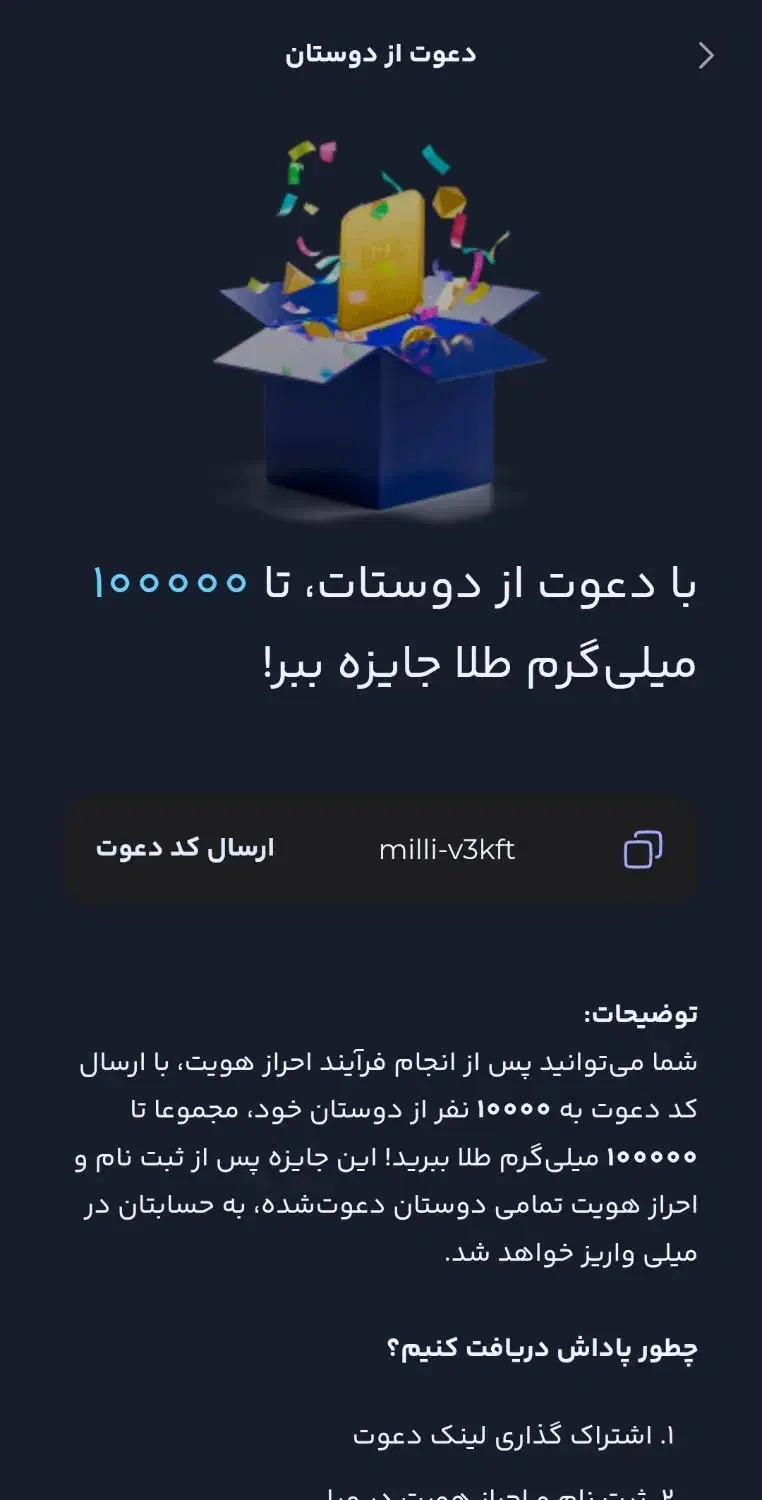Expand the توضیحات description section

pos(640,1013)
